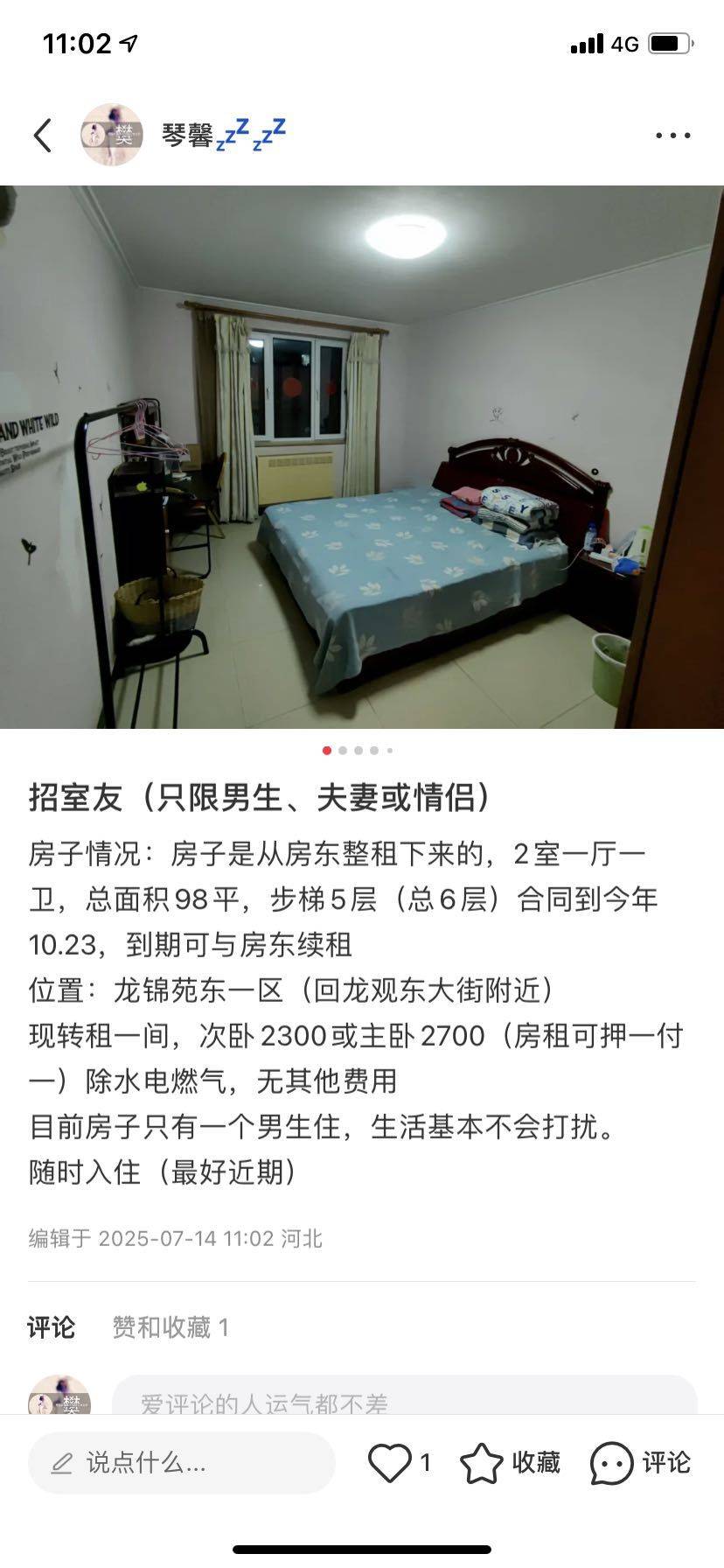View the bedroom photo full screen

coord(362,457)
